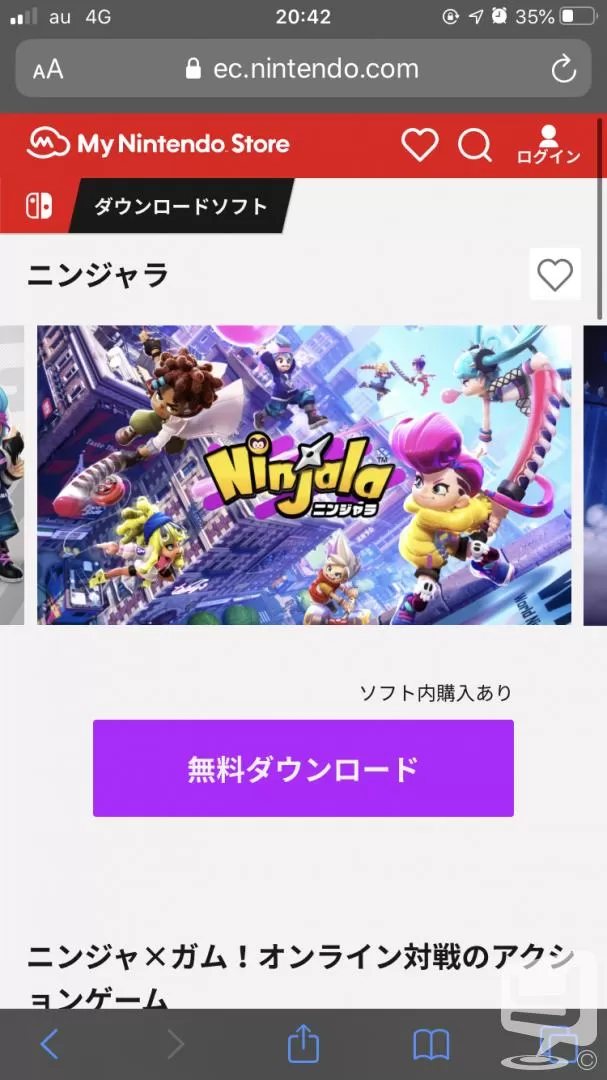607x1080 pixels.
Task: Tap ログイン to sign in
Action: point(548,145)
